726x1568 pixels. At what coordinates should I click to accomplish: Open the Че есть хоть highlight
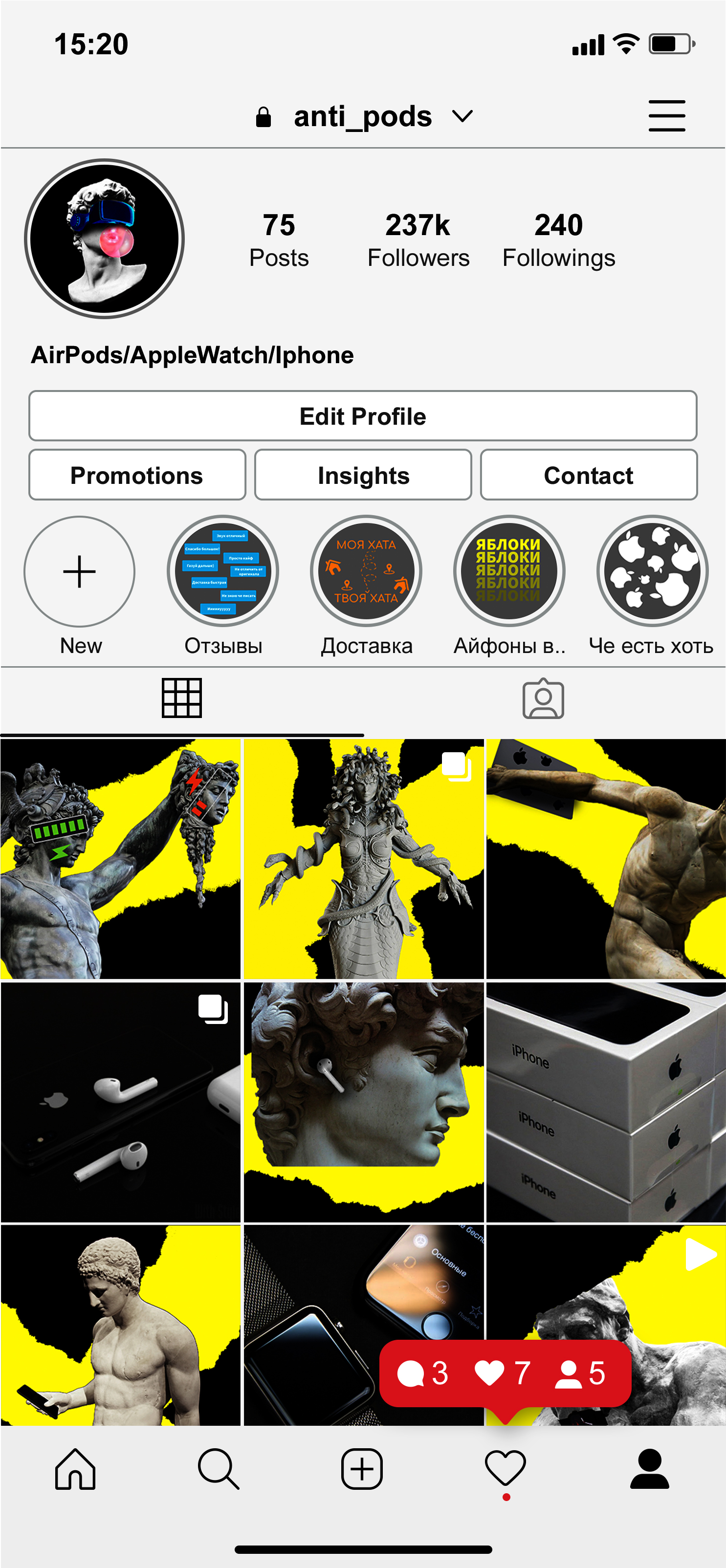(x=652, y=571)
